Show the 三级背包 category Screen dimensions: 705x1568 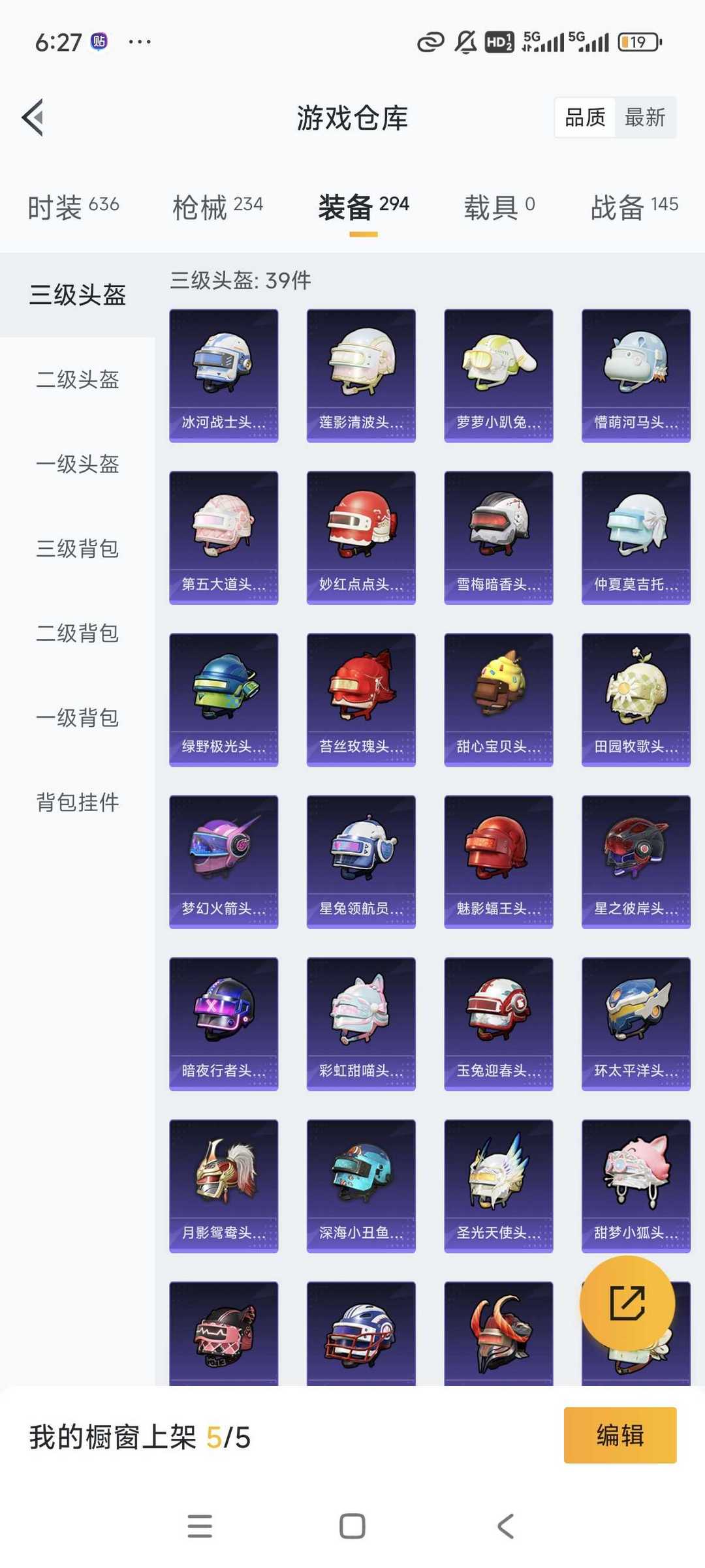(78, 548)
